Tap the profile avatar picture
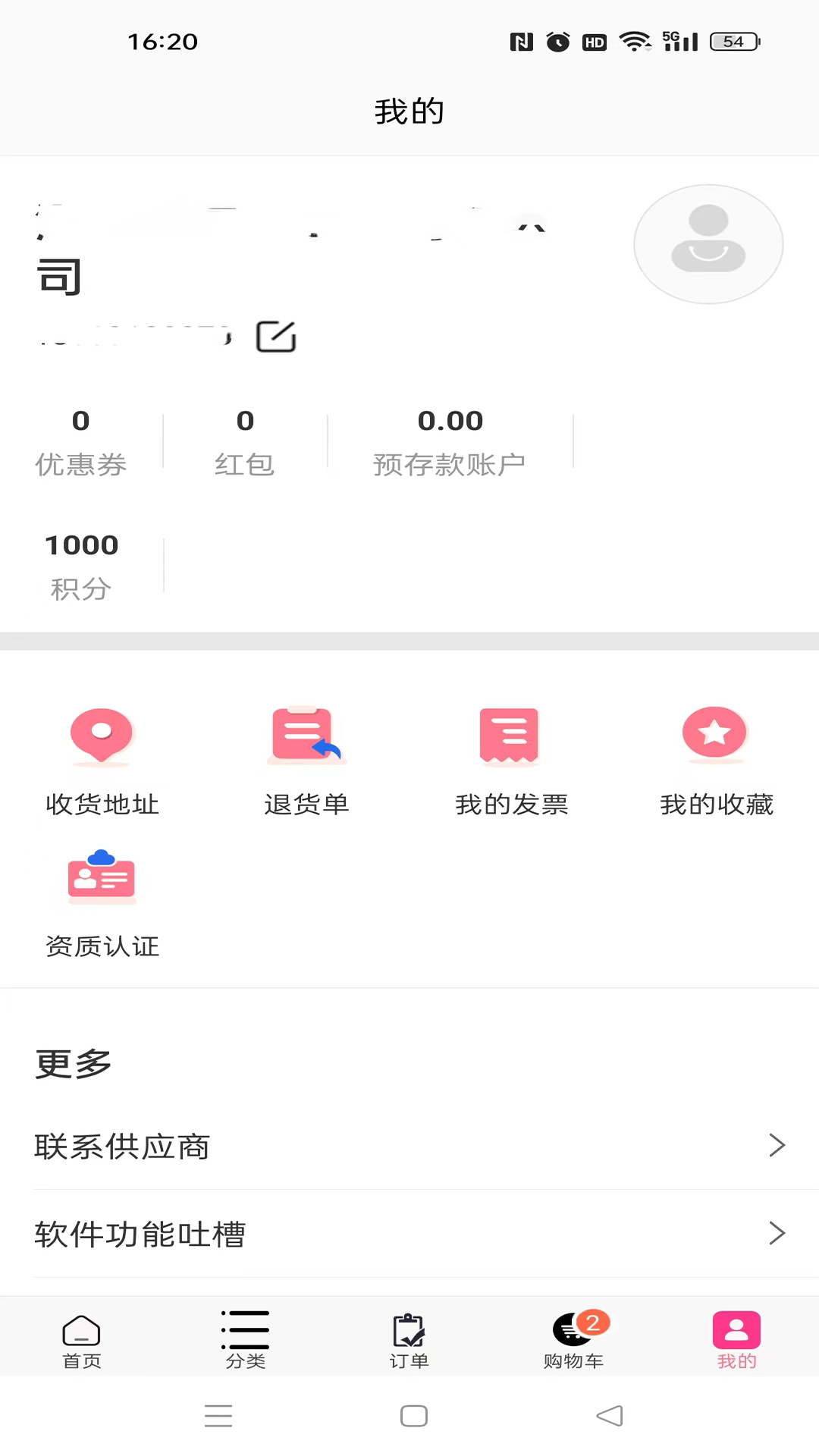This screenshot has height=1456, width=819. pos(708,244)
